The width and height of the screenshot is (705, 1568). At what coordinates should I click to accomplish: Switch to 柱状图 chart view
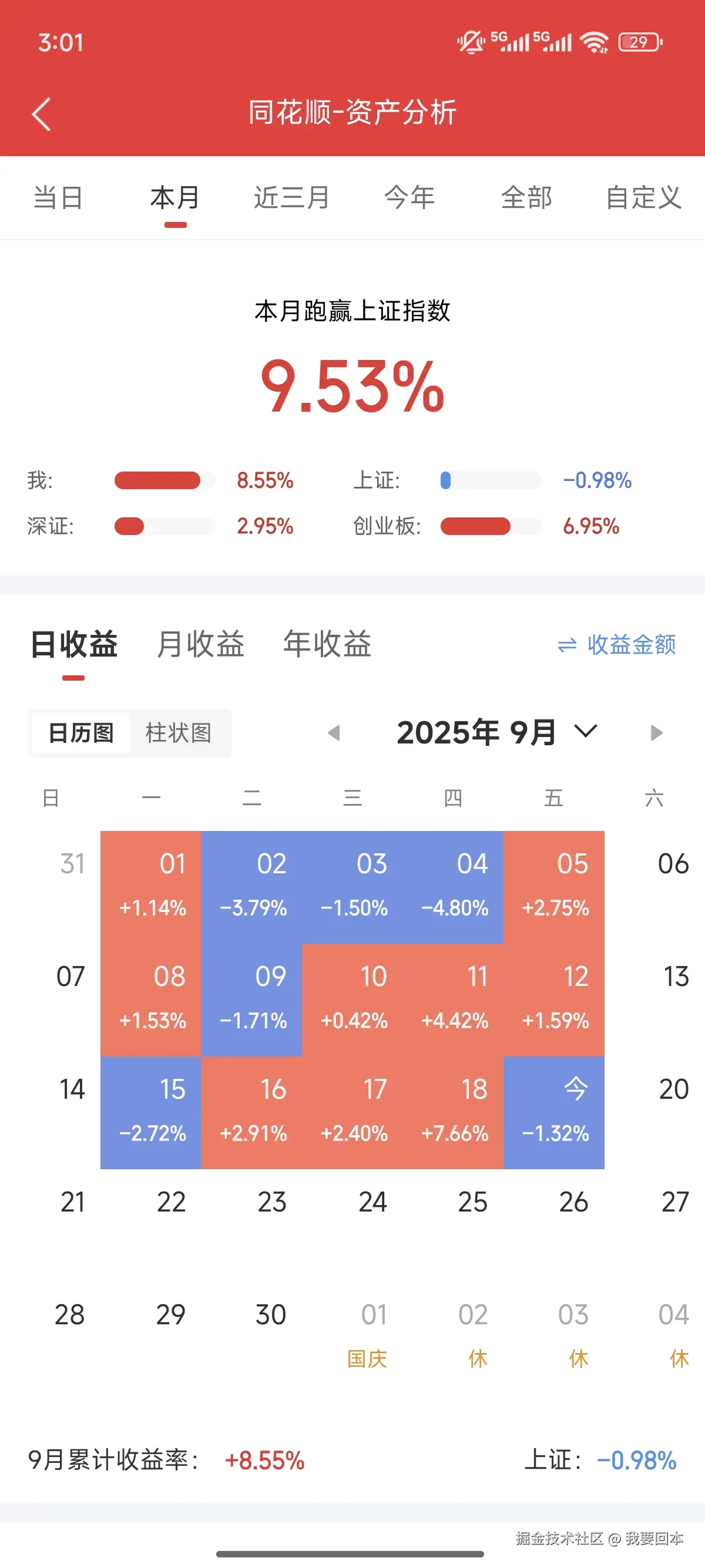(x=179, y=733)
